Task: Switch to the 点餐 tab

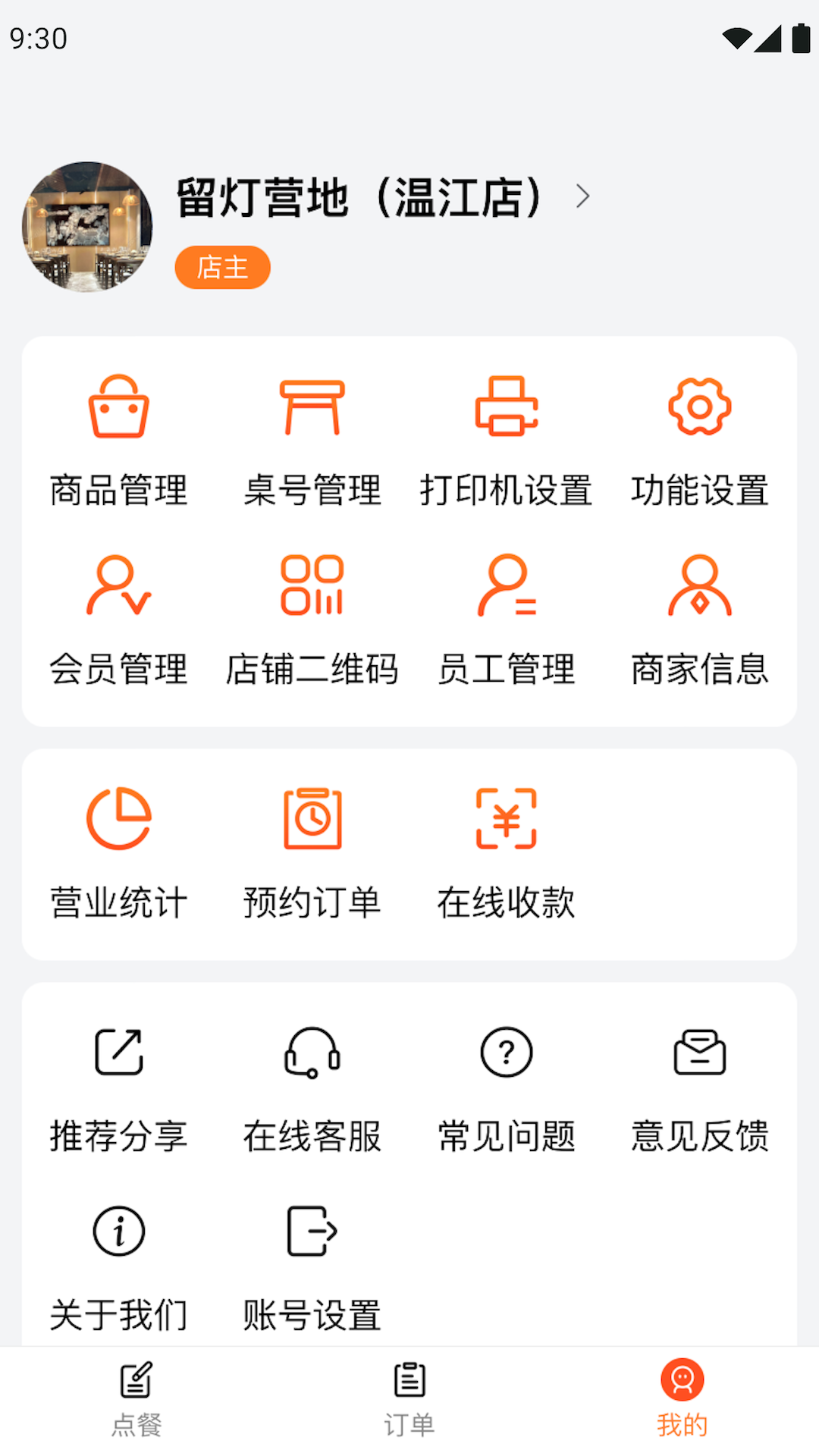Action: point(136,1400)
